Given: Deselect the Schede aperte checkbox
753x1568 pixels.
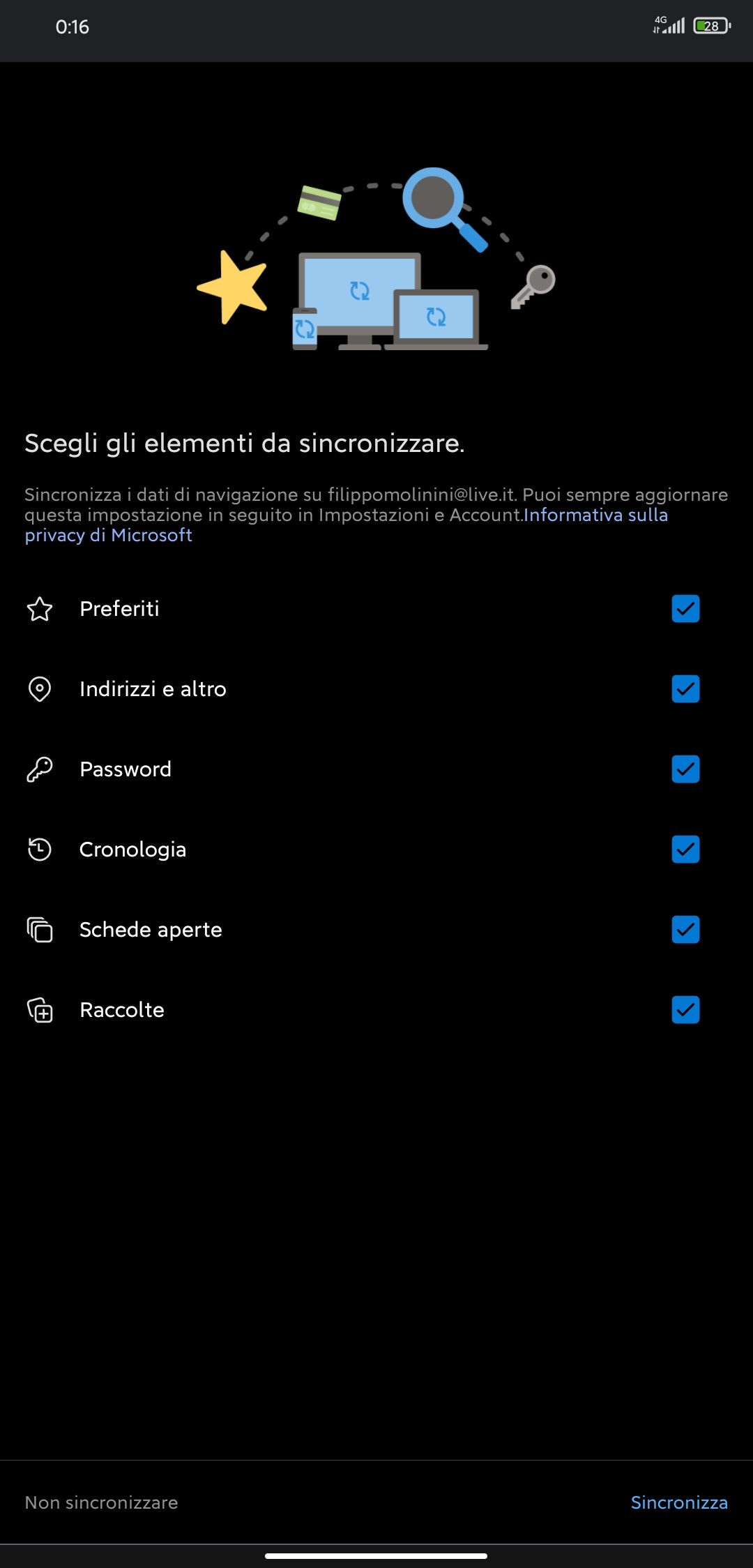Looking at the screenshot, I should pos(685,929).
